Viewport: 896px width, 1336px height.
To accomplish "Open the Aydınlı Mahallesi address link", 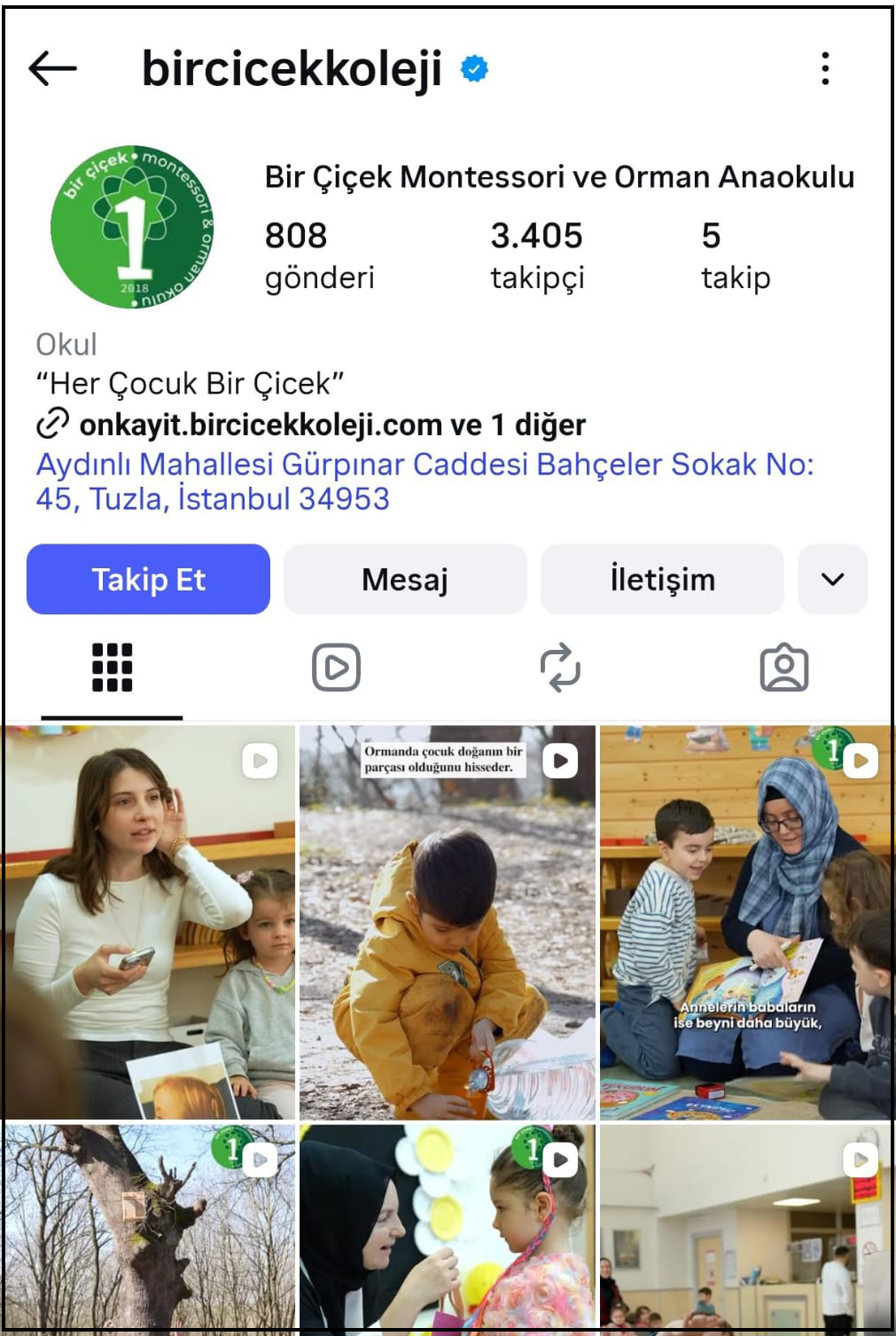I will [x=424, y=480].
